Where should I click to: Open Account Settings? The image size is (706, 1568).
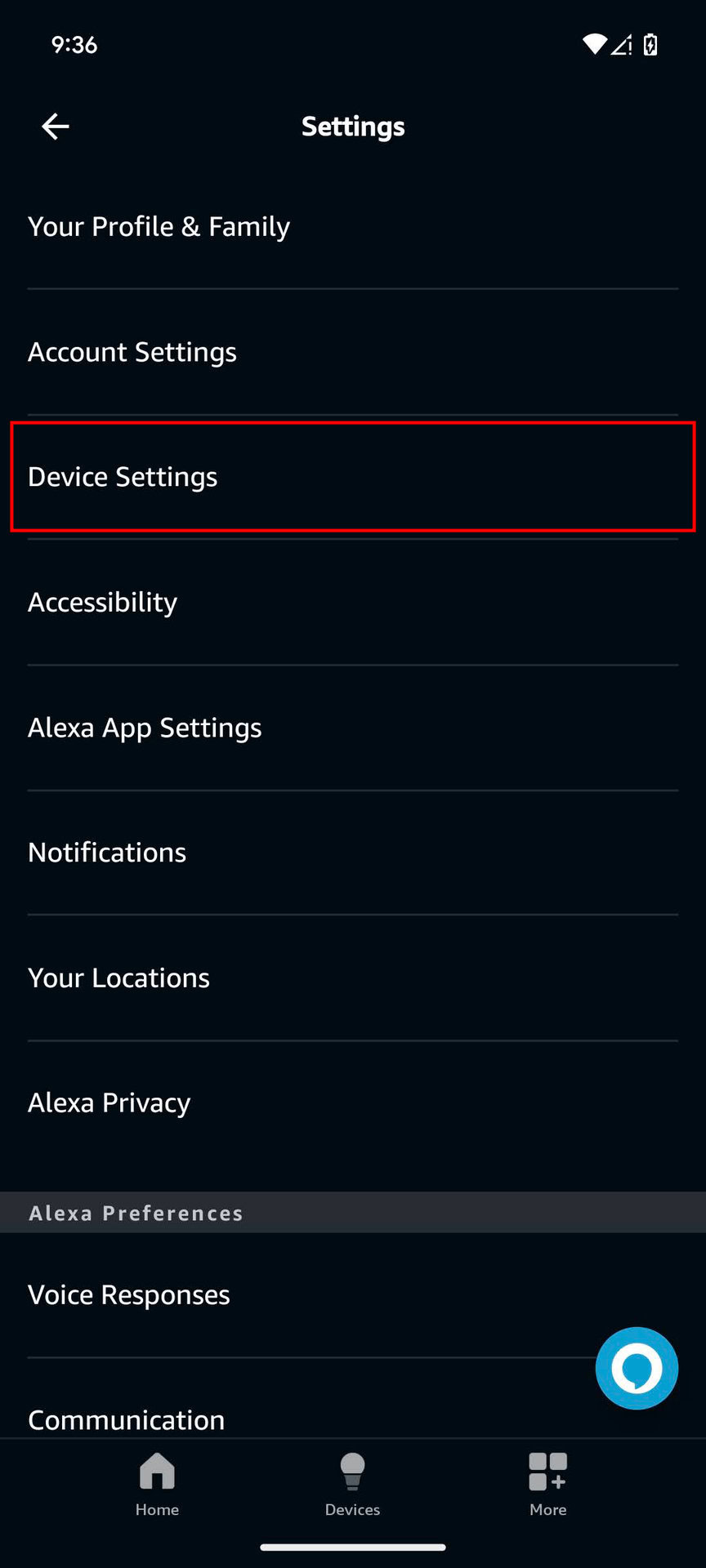coord(353,352)
